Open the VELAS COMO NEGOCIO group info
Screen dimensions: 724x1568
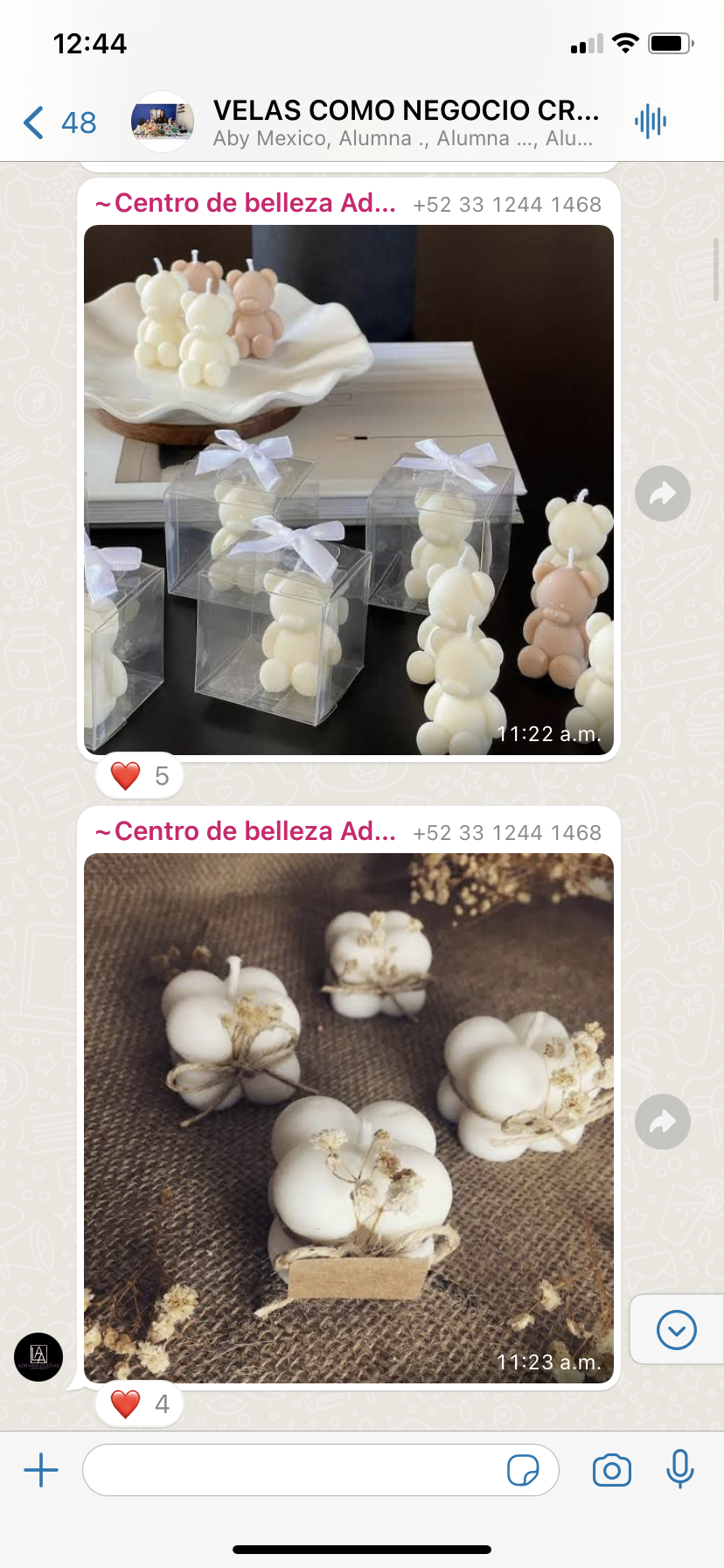[406, 122]
